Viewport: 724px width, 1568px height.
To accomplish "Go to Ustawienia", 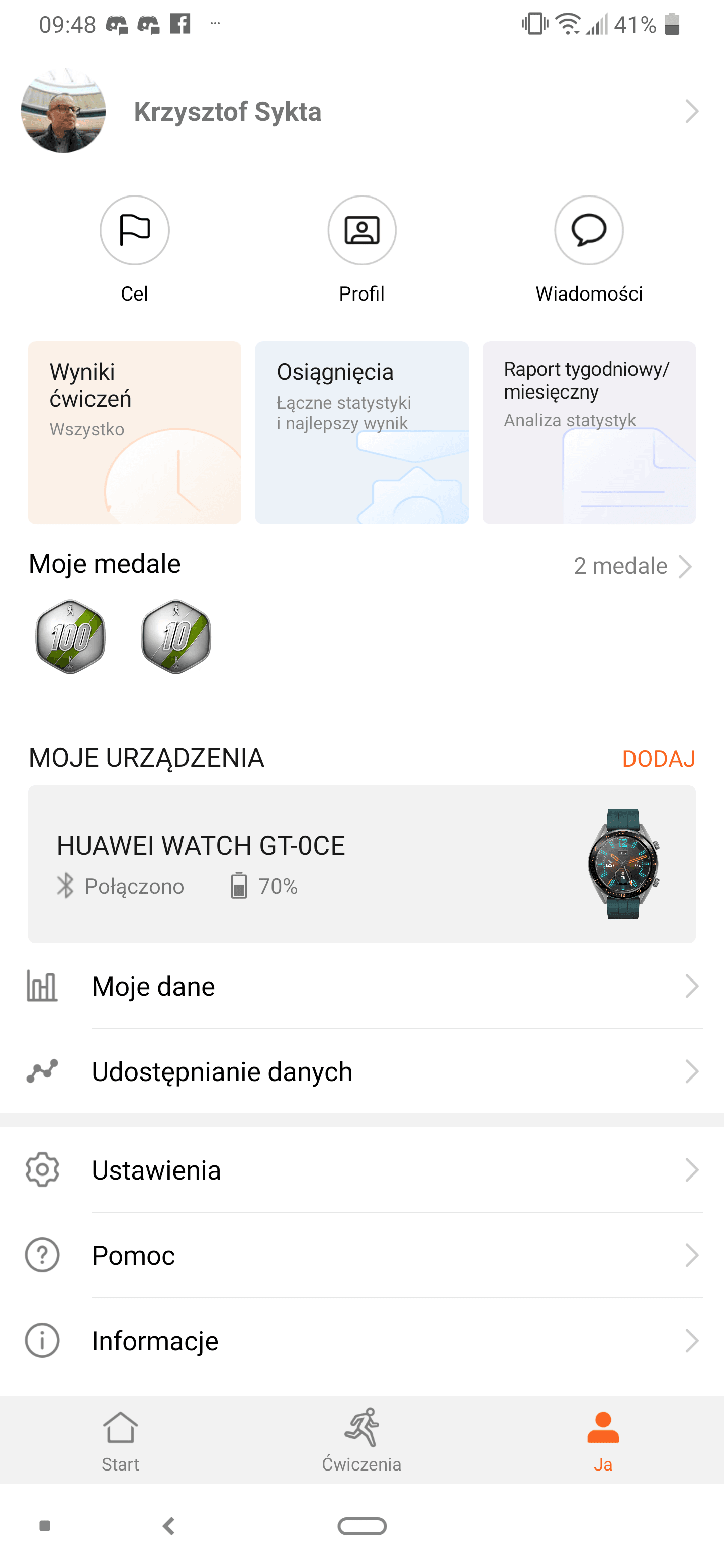I will [x=361, y=1170].
